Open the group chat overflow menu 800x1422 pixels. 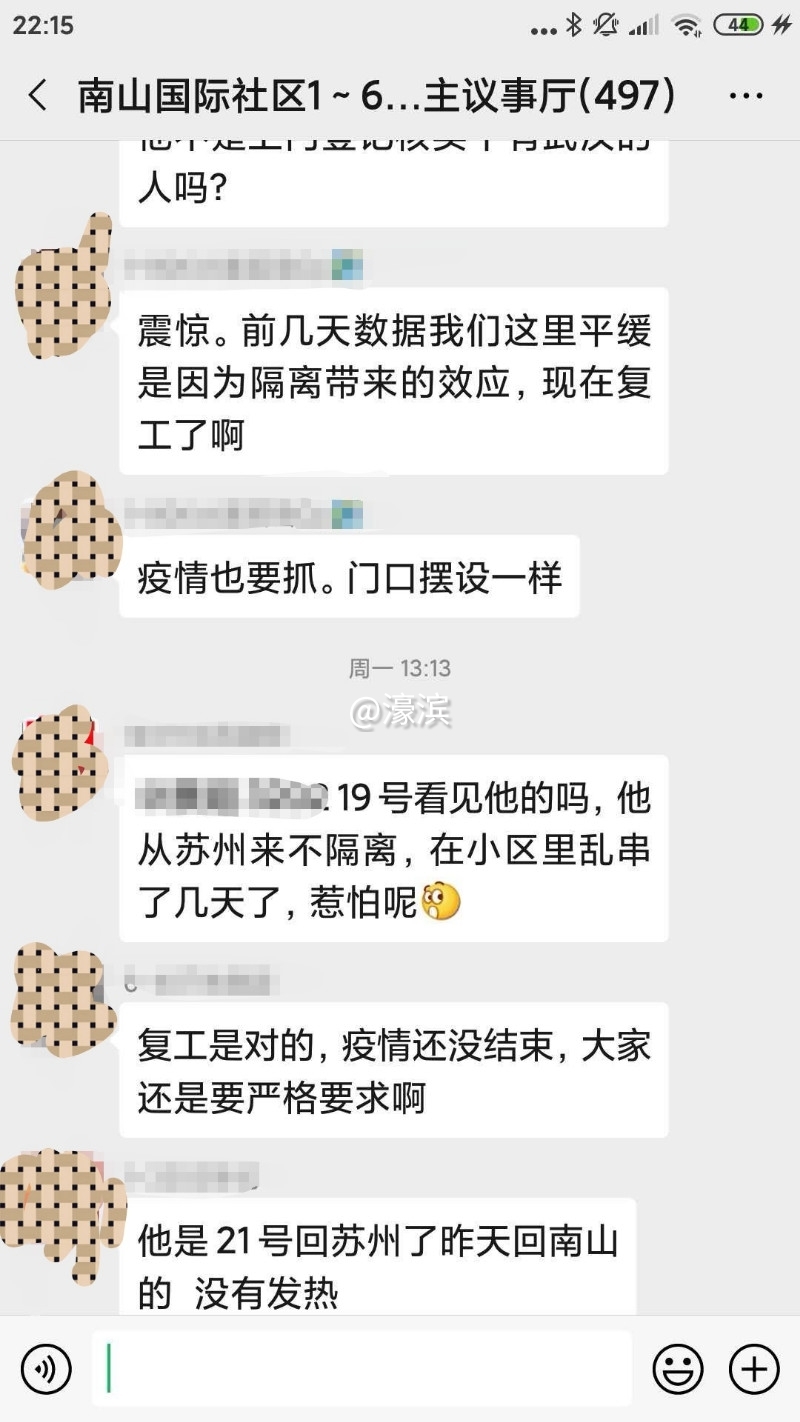[x=746, y=96]
